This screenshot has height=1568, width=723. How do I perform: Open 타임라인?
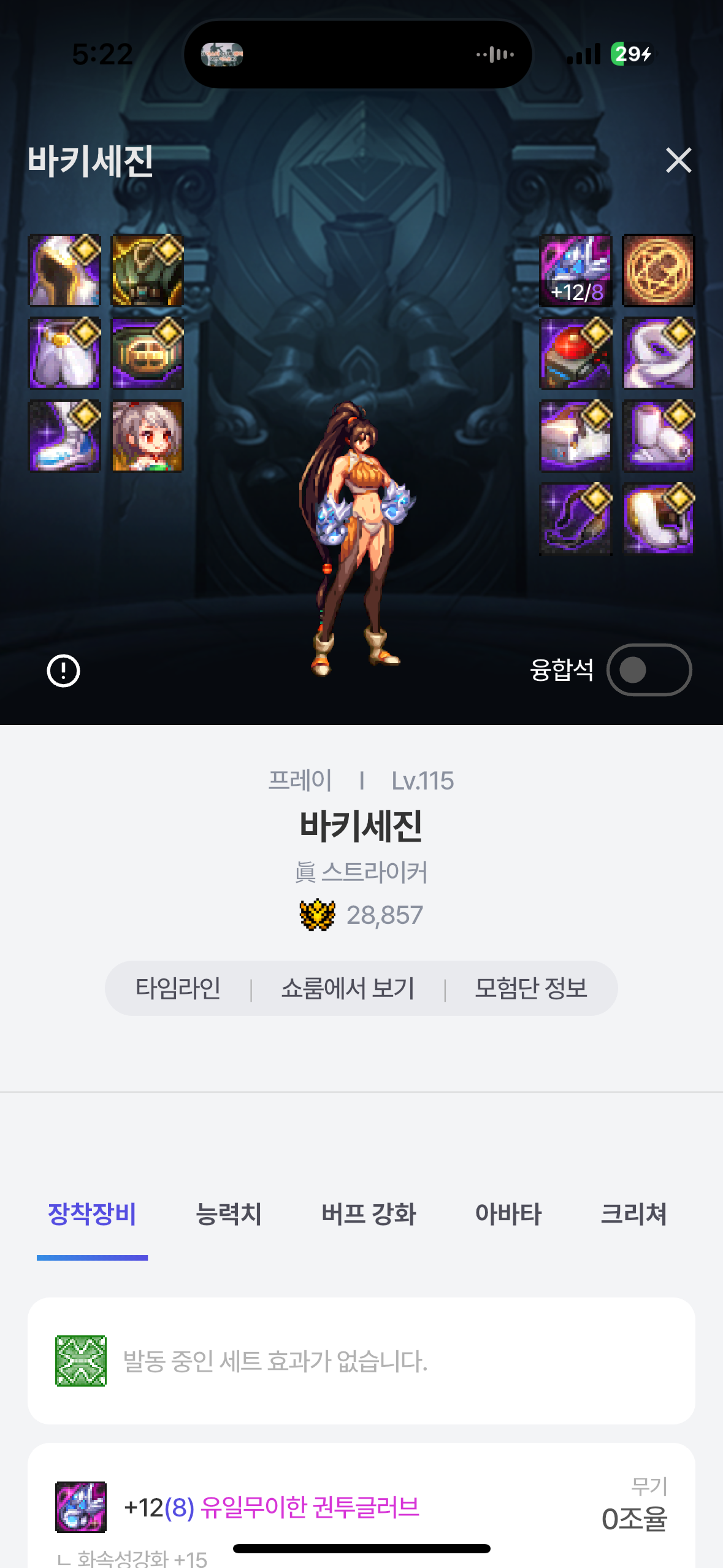tap(178, 988)
